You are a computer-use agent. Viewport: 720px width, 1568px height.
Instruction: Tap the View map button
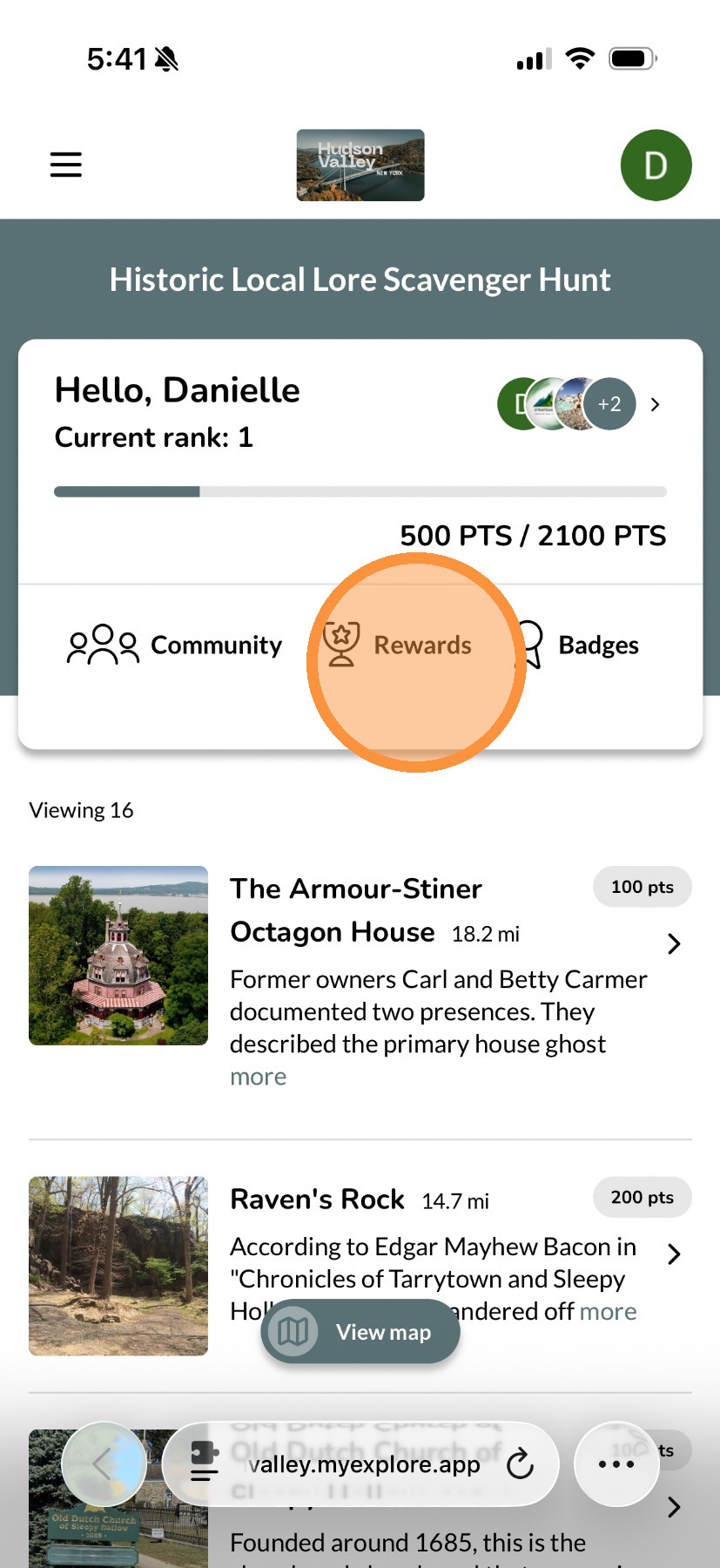click(x=360, y=1332)
